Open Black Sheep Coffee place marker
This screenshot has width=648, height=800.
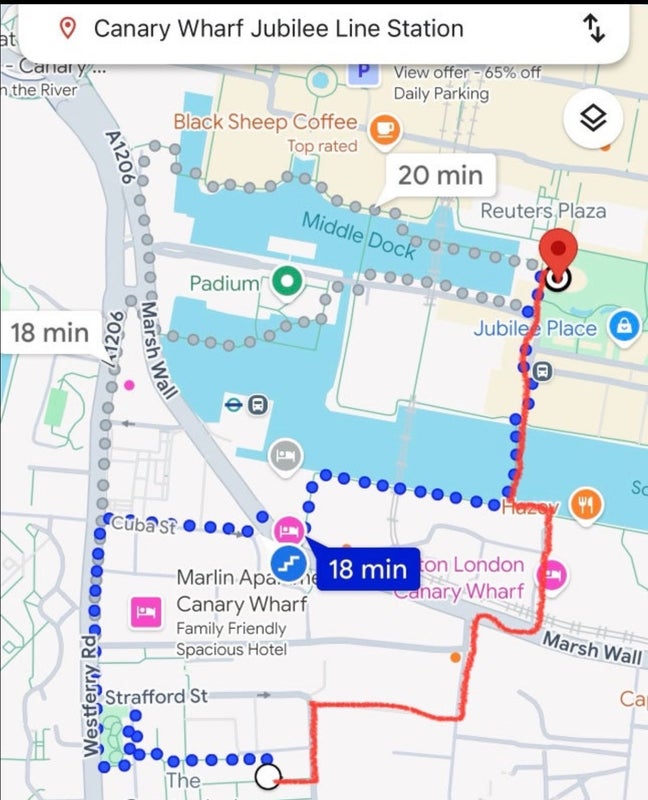(384, 128)
